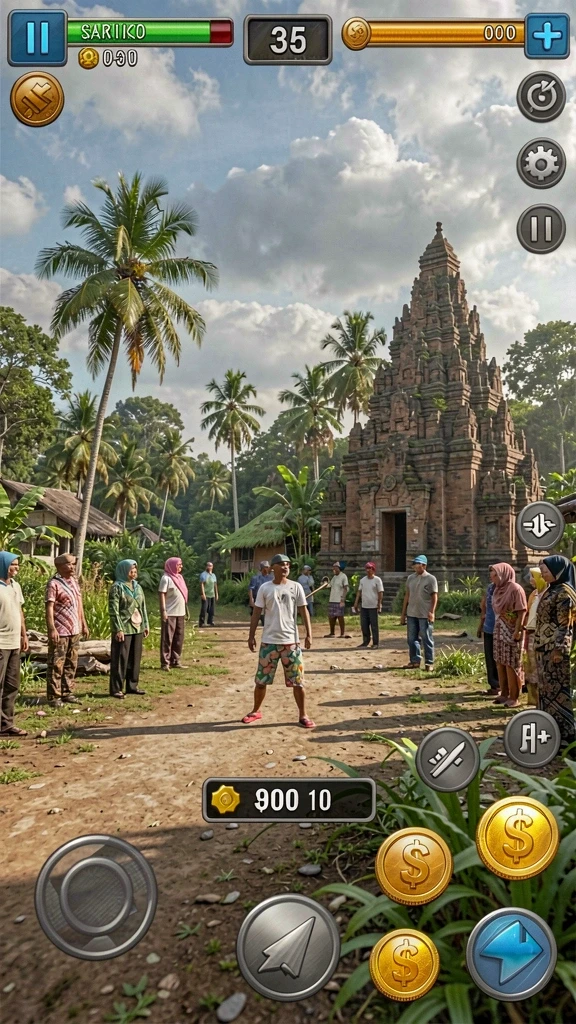Viewport: 576px width, 1024px height.
Task: Tap the gold coin beside the throw button
Action: [404, 965]
